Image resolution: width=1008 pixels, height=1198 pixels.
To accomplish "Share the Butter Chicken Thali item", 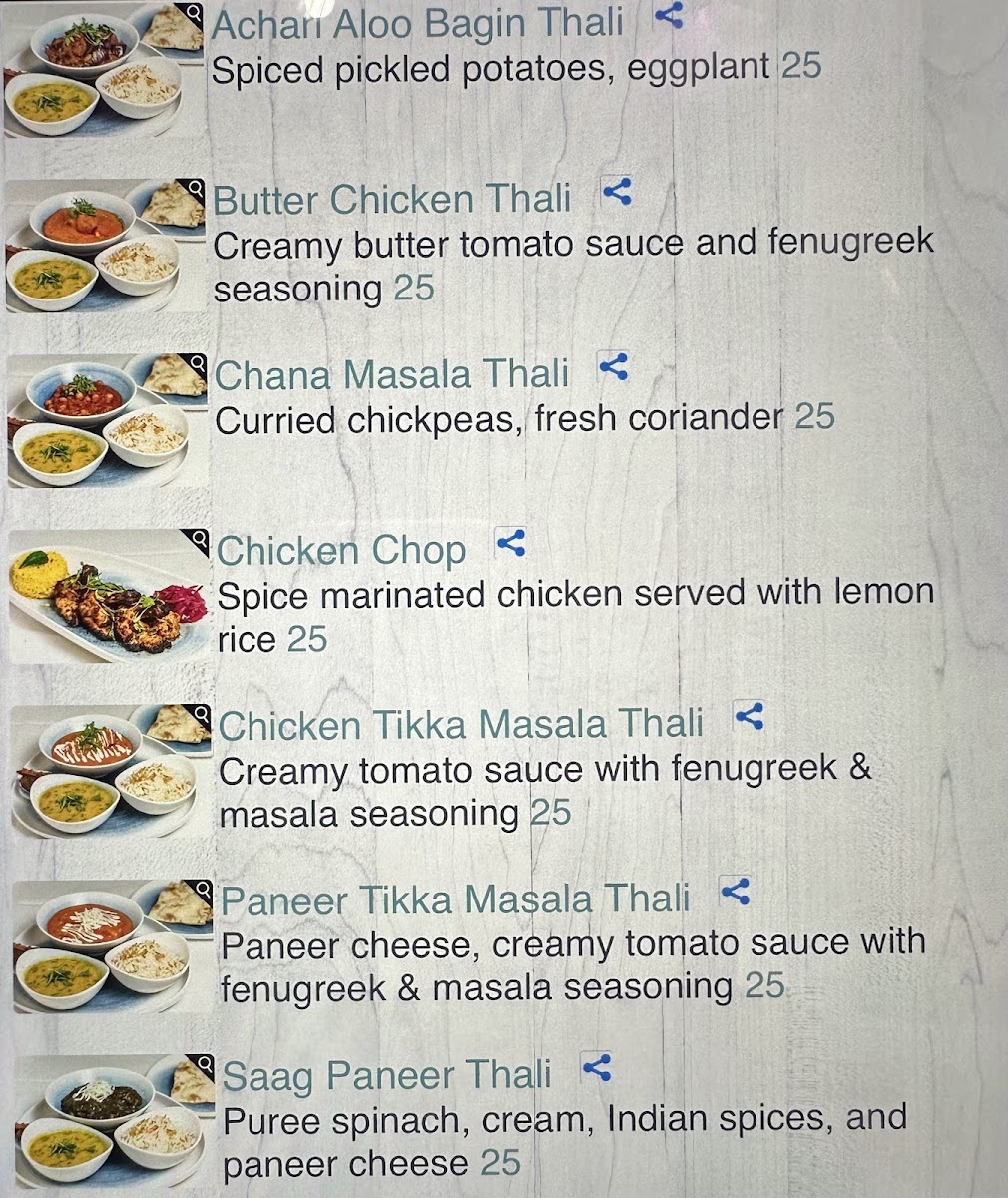I will tap(617, 192).
